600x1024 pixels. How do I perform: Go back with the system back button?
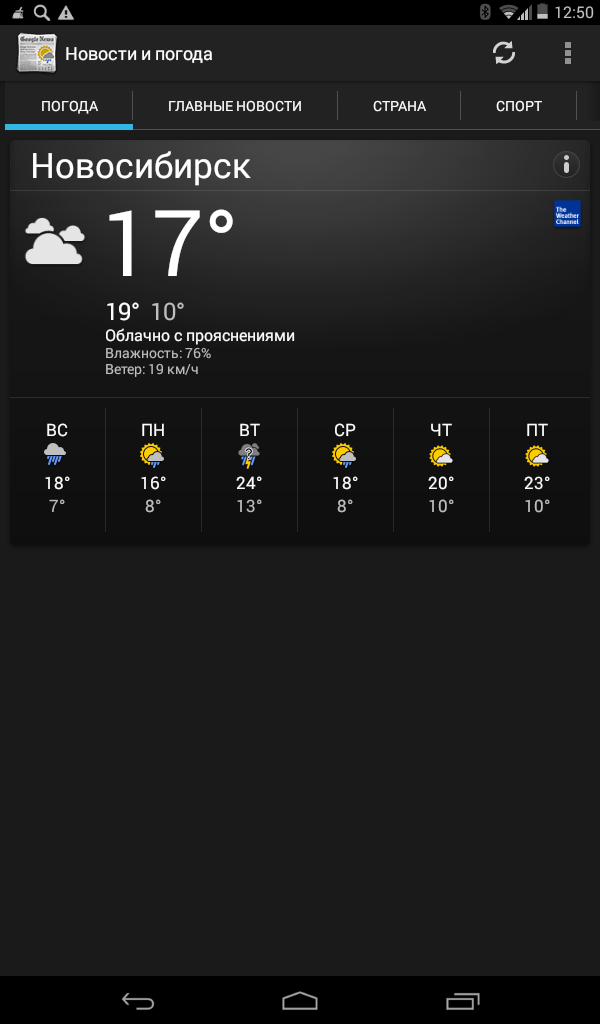(138, 1000)
